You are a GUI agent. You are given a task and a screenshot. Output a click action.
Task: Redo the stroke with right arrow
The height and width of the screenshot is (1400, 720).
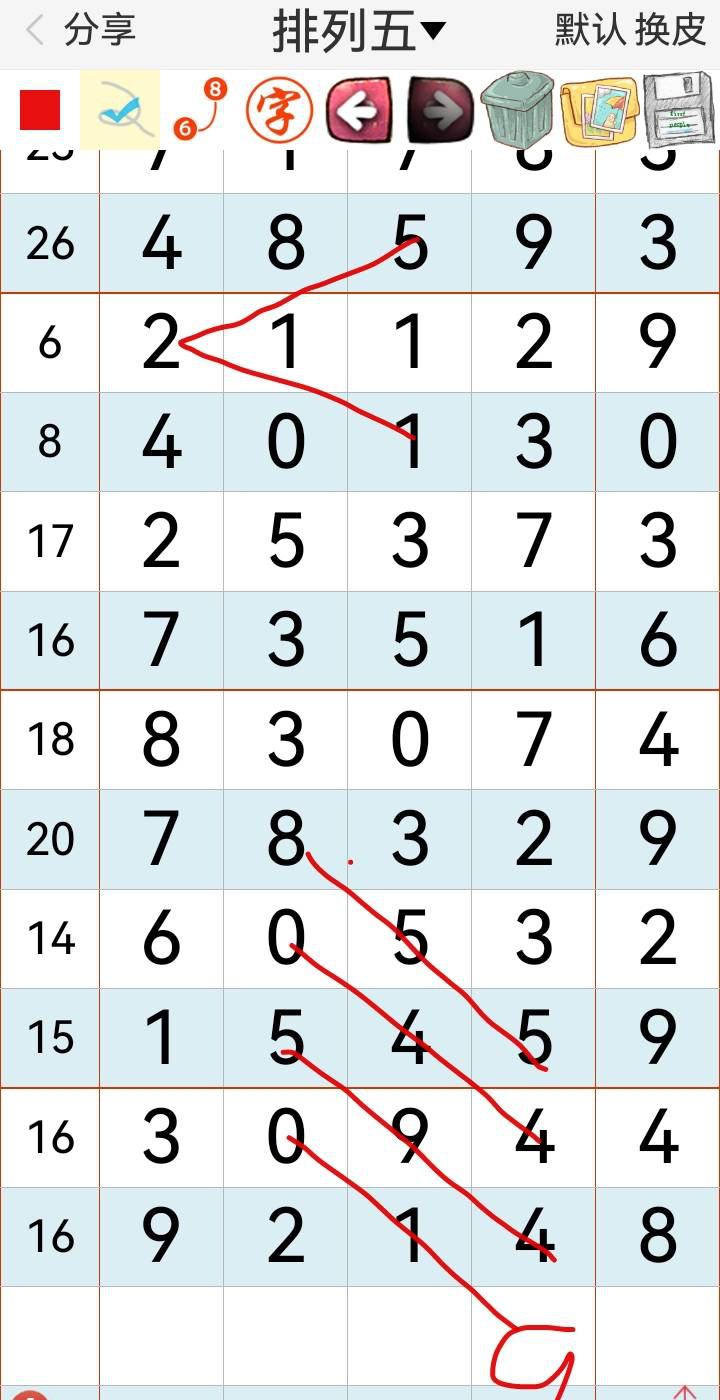point(440,110)
